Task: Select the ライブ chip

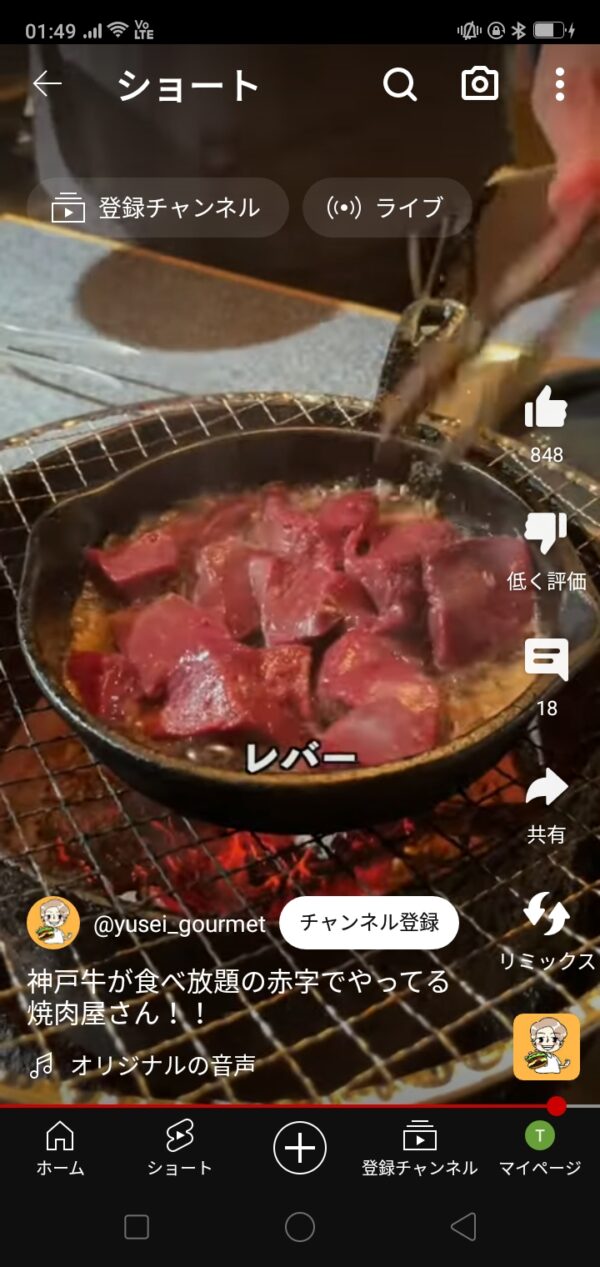Action: point(387,208)
